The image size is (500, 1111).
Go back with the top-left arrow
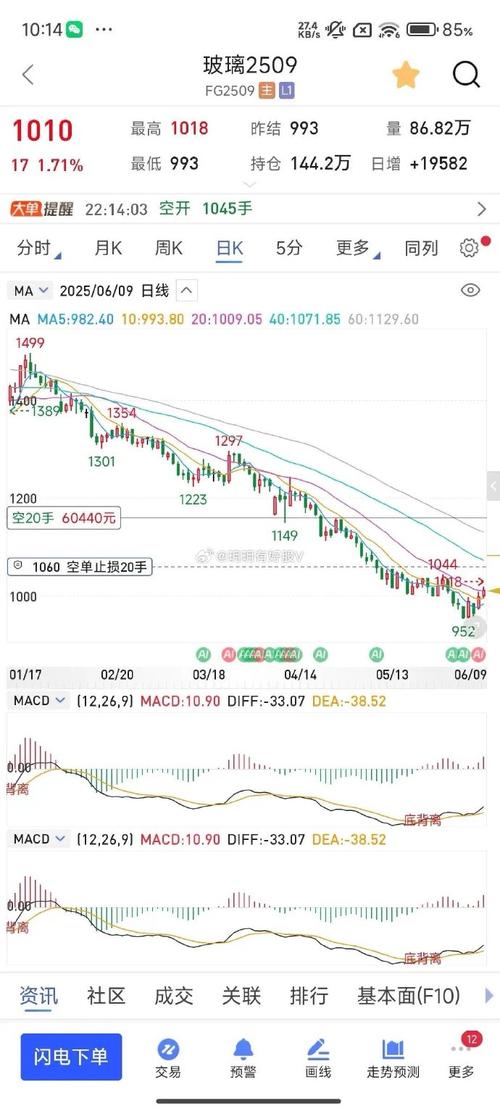click(x=28, y=74)
